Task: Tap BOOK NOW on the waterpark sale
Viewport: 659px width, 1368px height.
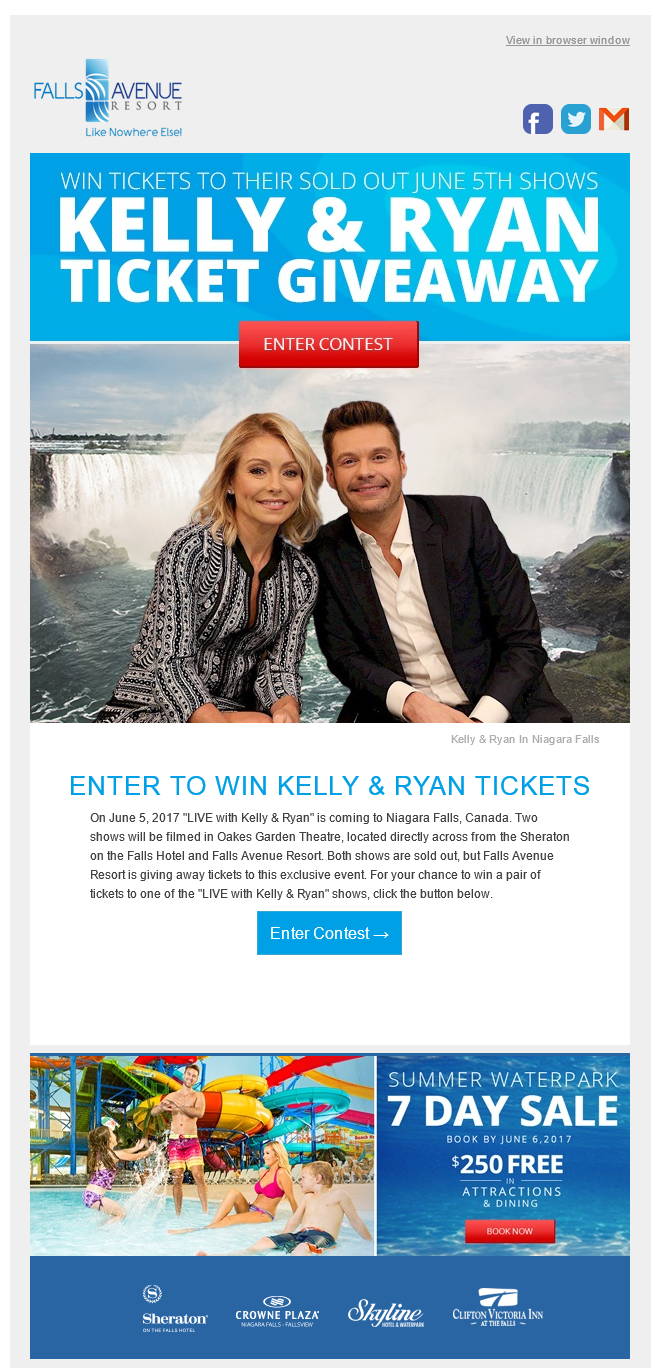Action: 510,1231
